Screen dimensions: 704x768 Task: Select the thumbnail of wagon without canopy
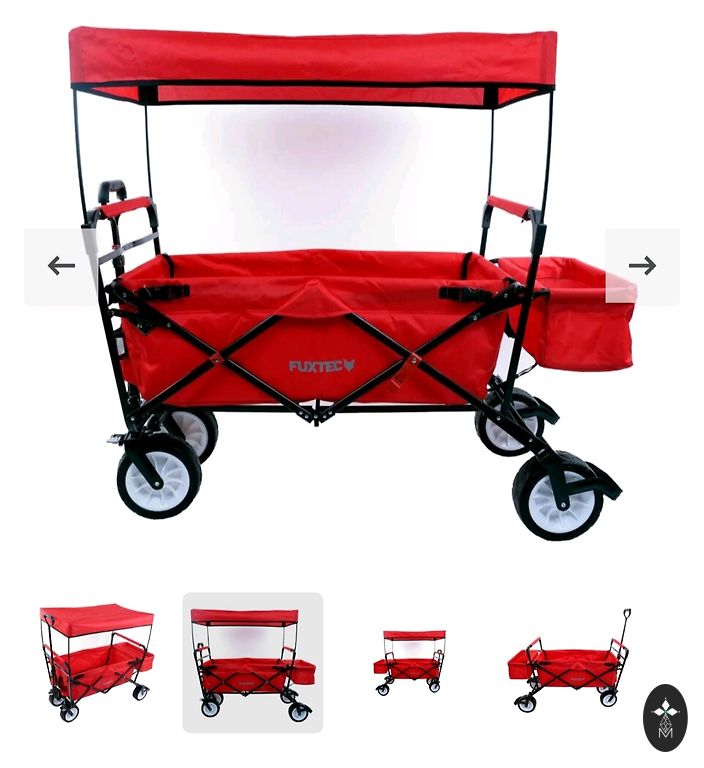tap(570, 662)
